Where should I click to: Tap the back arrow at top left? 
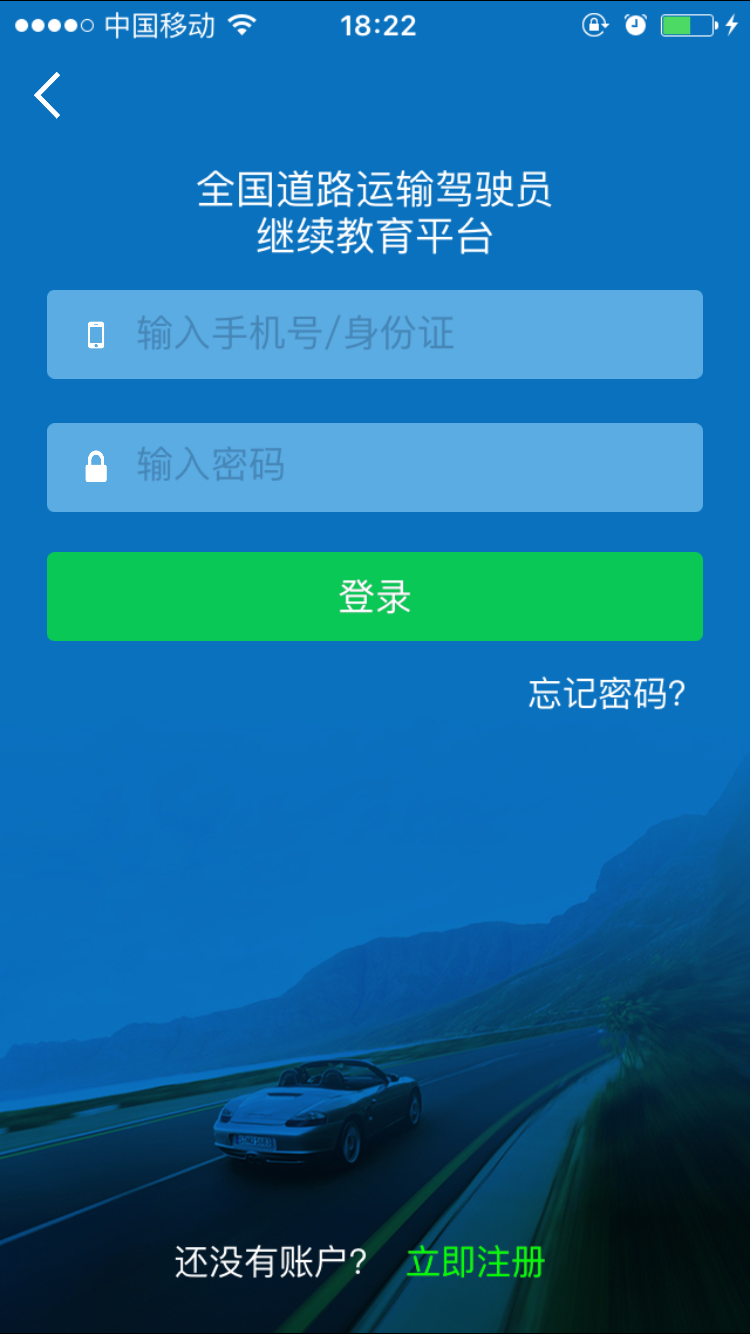click(x=47, y=95)
